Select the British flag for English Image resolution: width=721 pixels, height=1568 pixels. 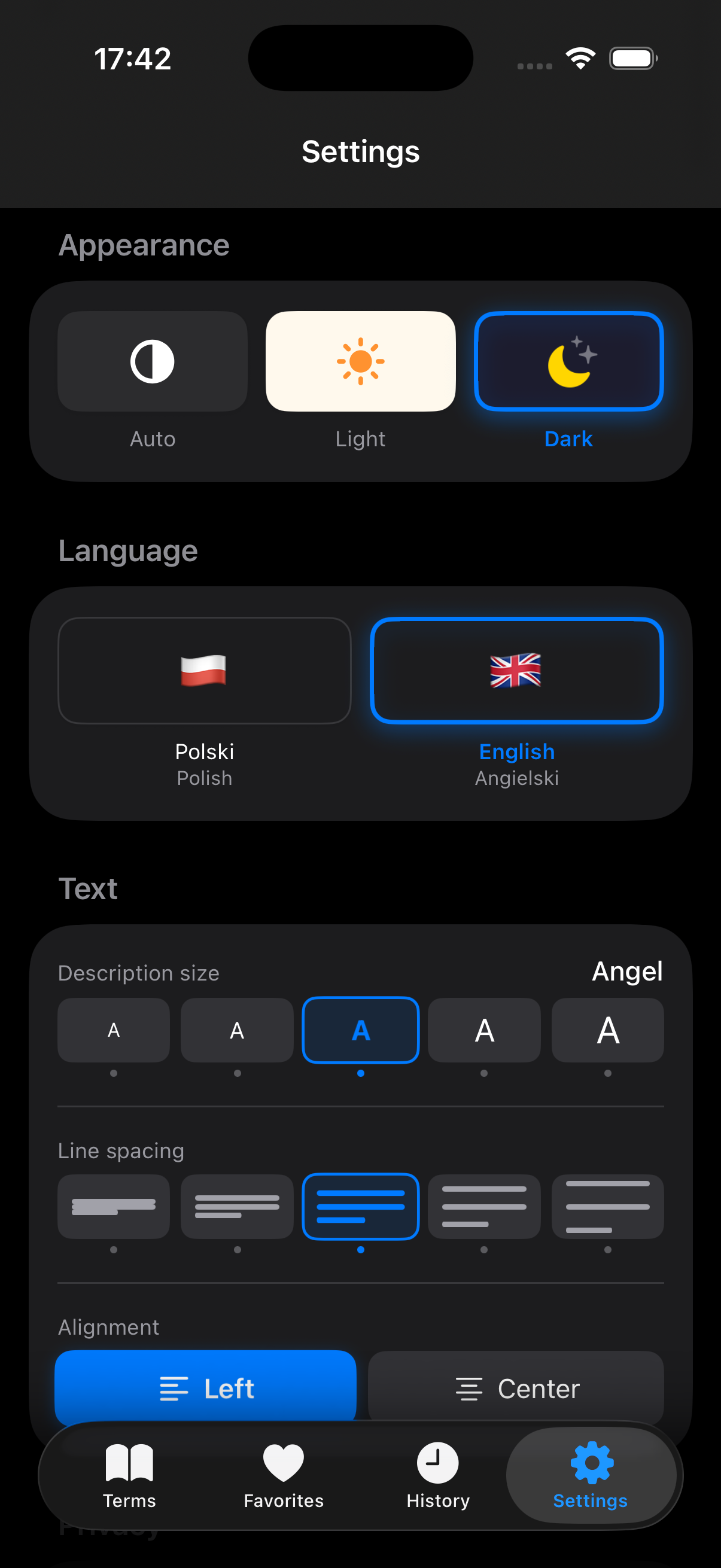click(x=516, y=672)
